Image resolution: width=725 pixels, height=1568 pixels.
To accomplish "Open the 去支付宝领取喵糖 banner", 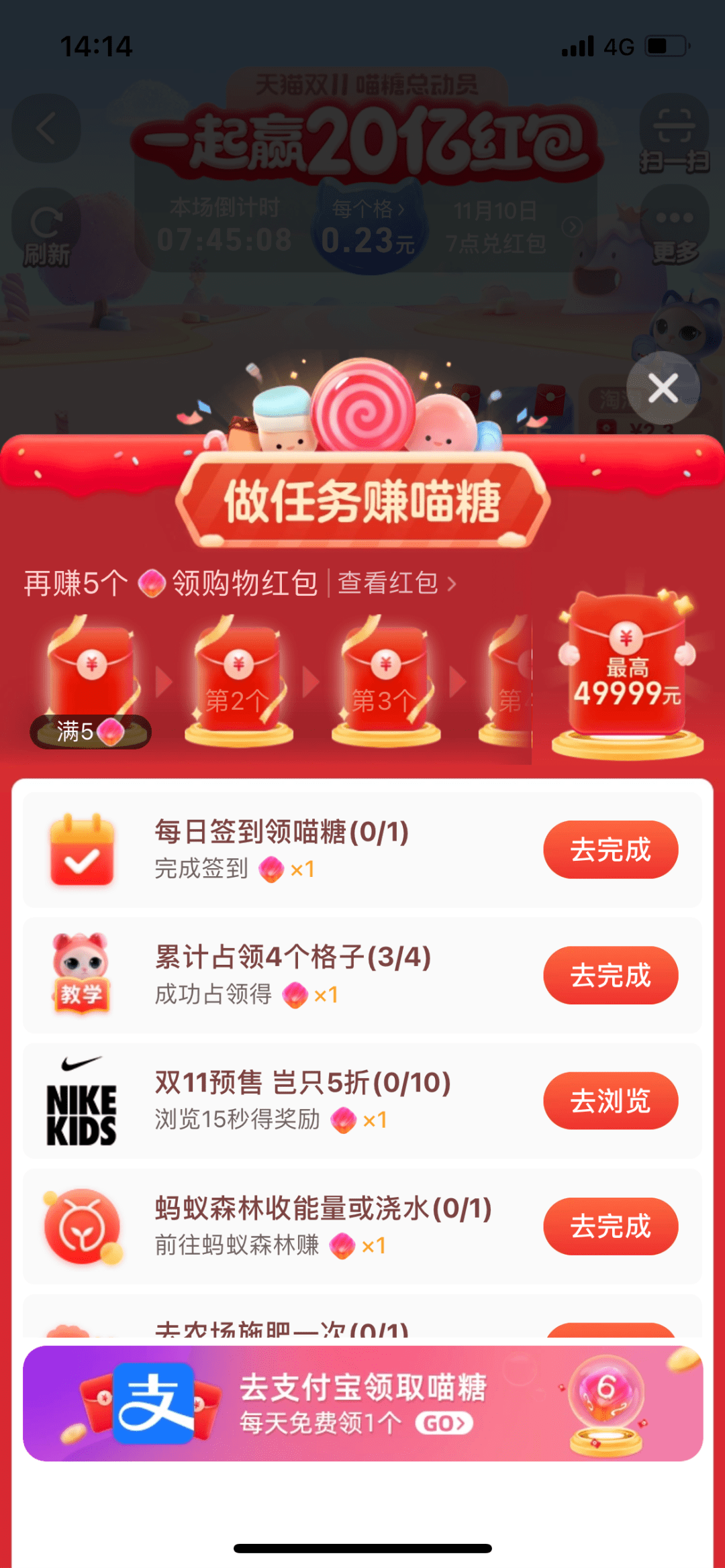I will click(362, 1404).
